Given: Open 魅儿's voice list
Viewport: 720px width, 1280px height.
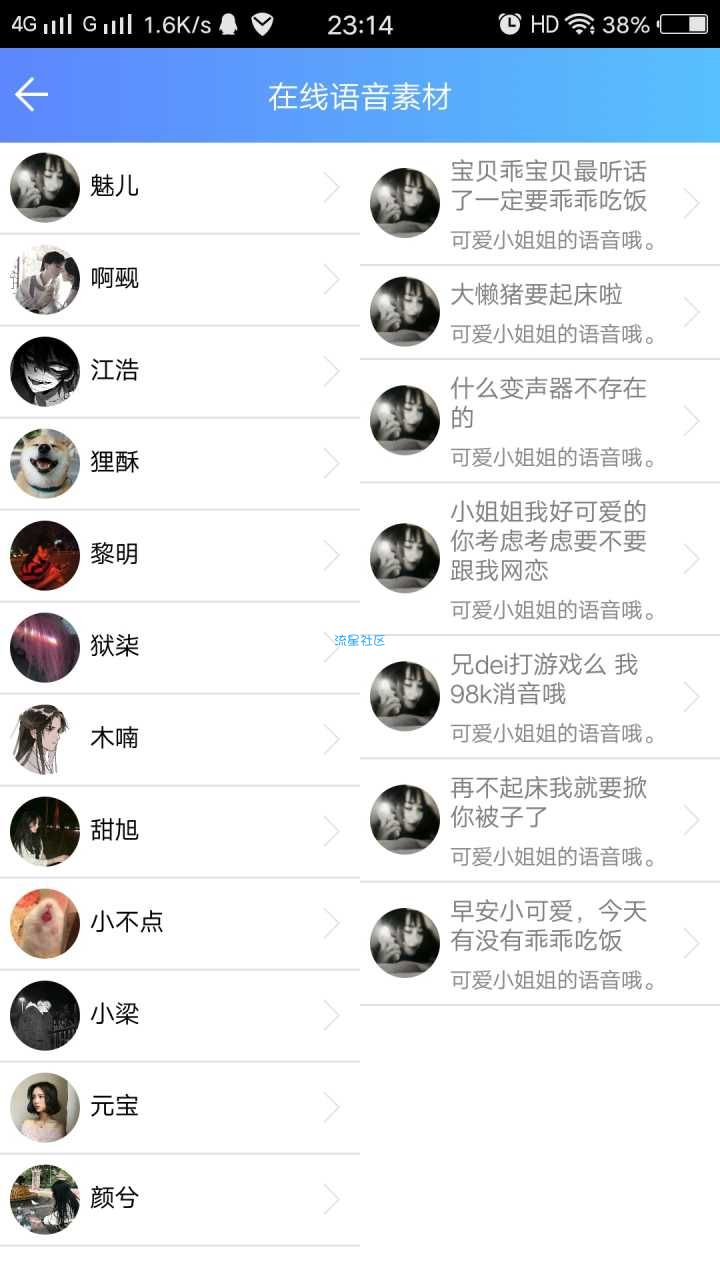Looking at the screenshot, I should tap(180, 187).
